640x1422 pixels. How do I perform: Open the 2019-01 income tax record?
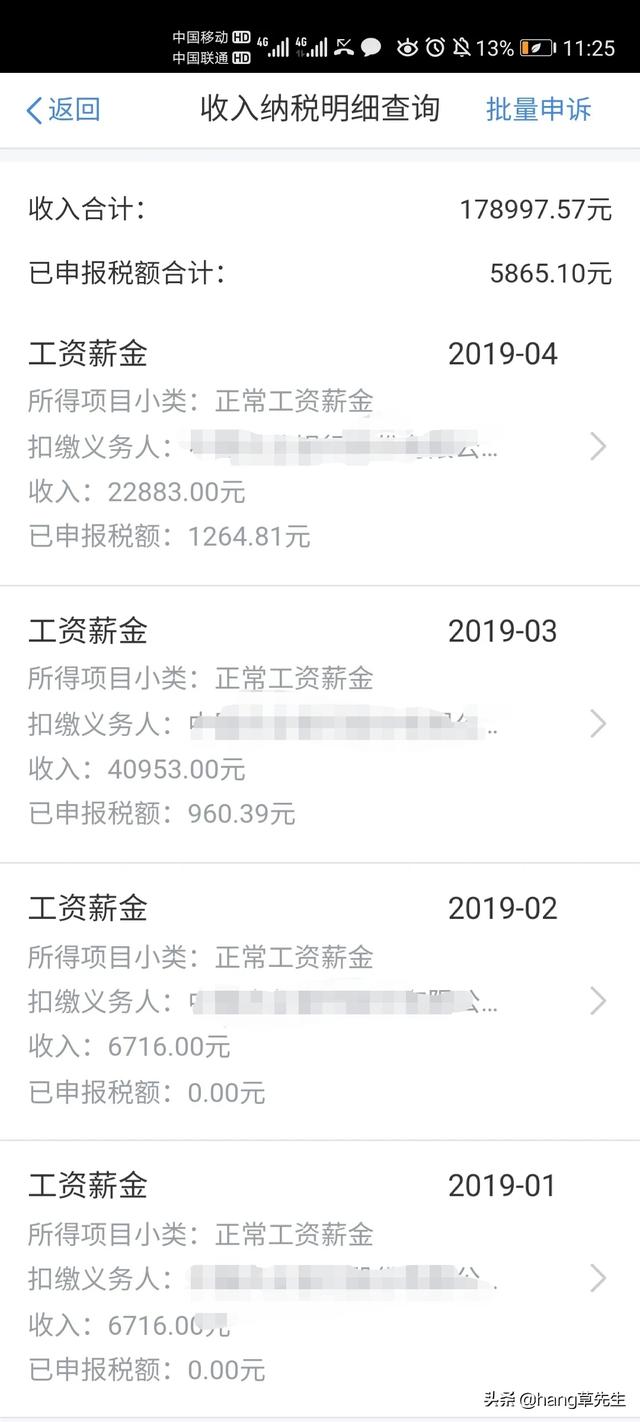pos(320,1277)
